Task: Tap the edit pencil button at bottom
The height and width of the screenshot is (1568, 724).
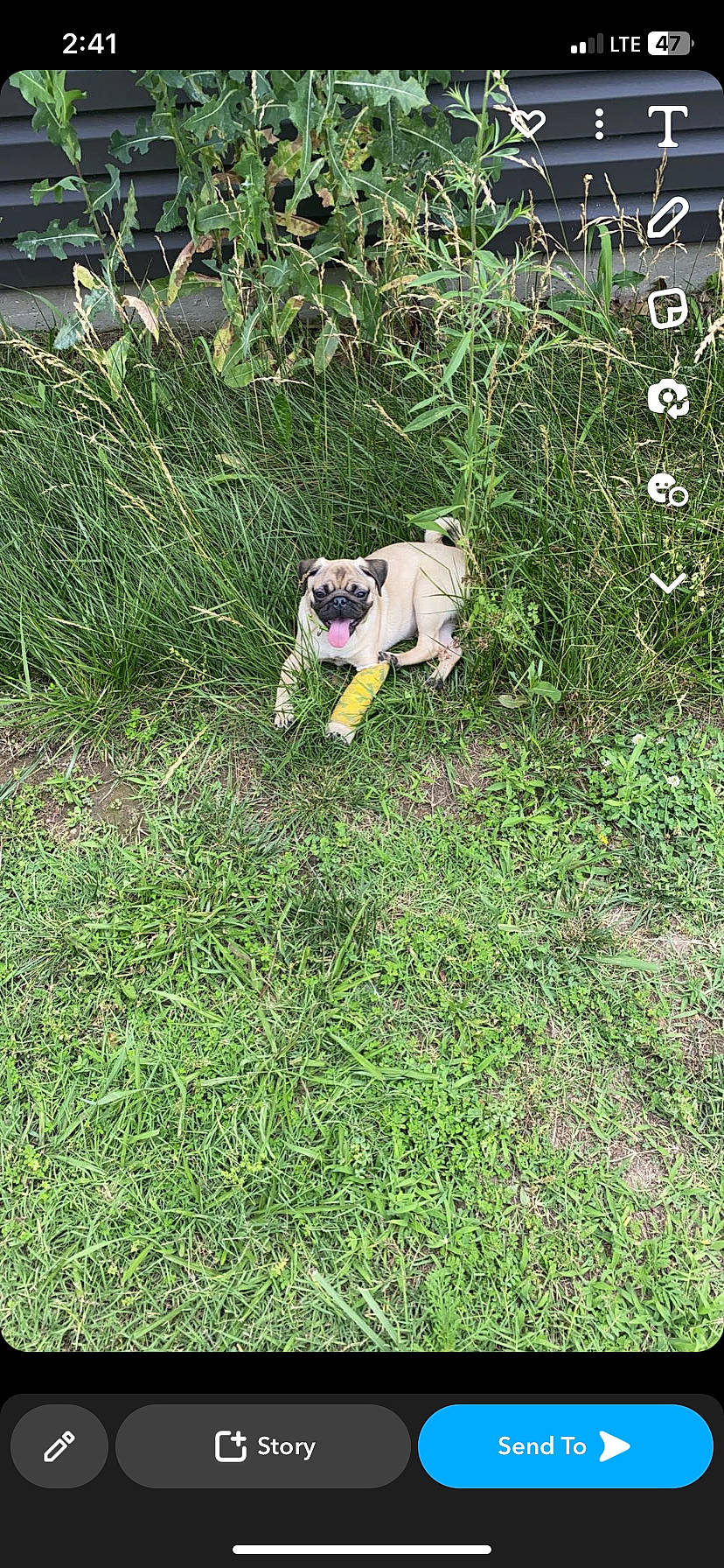Action: [59, 1446]
